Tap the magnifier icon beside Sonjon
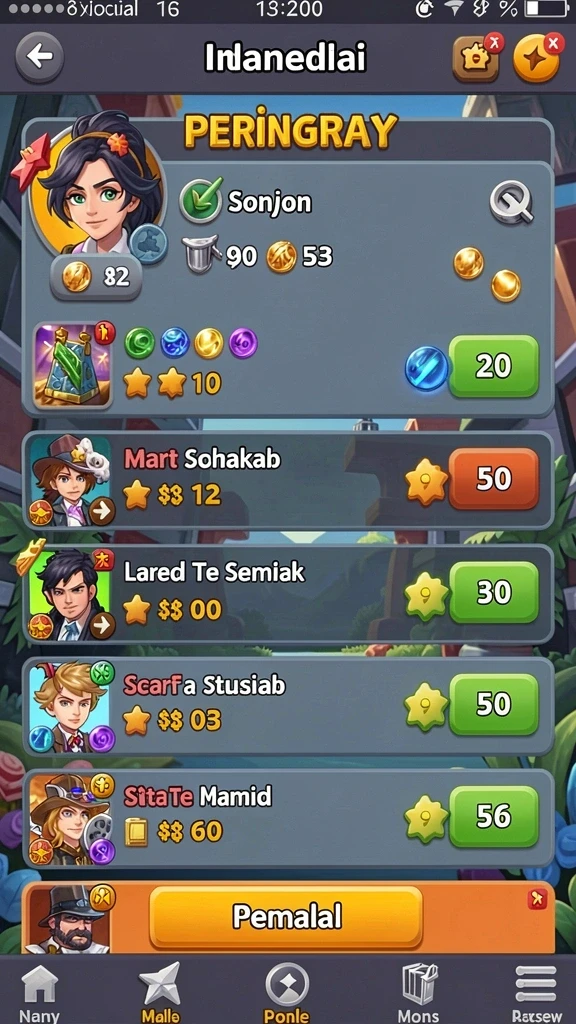The height and width of the screenshot is (1024, 576). 512,202
